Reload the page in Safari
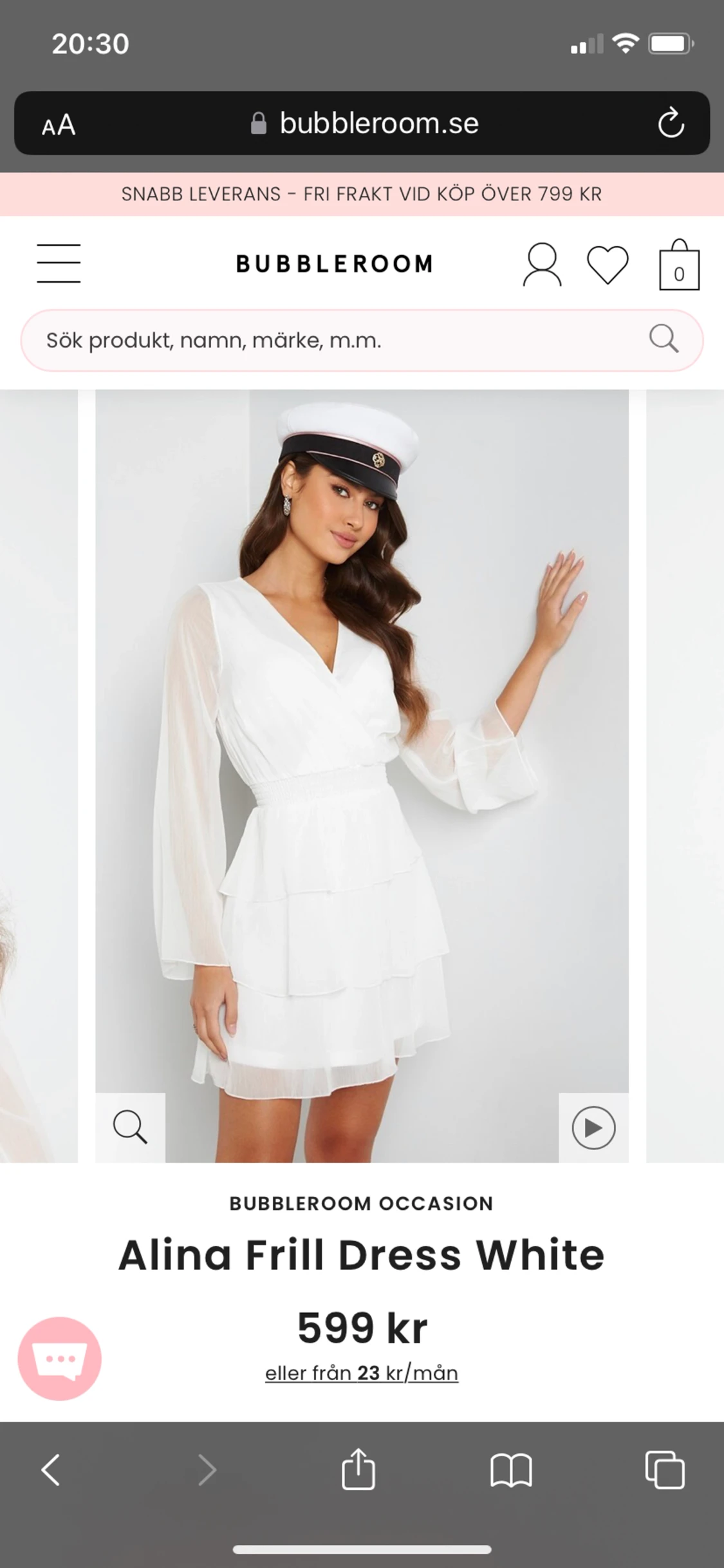The image size is (724, 1568). (x=671, y=123)
